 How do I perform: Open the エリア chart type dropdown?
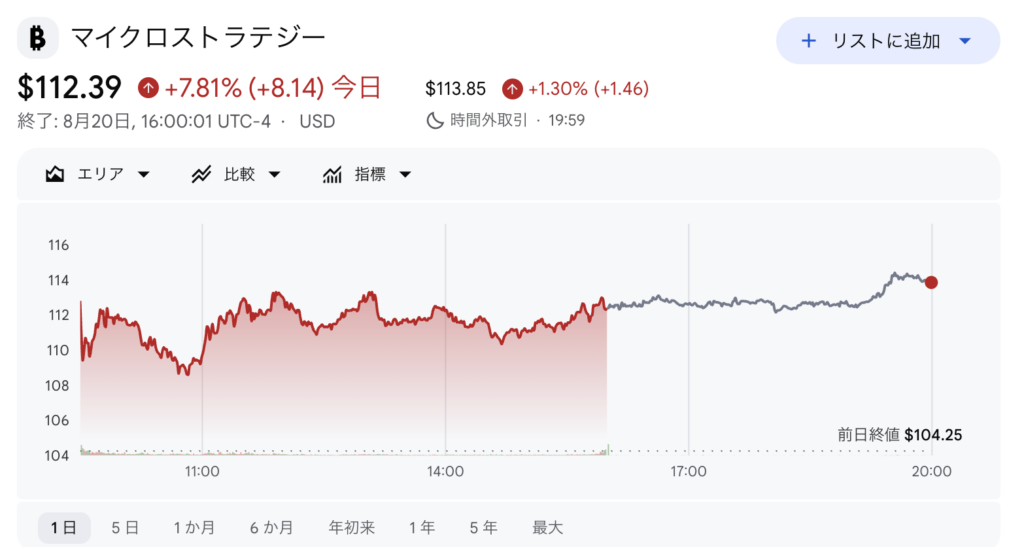click(x=97, y=174)
